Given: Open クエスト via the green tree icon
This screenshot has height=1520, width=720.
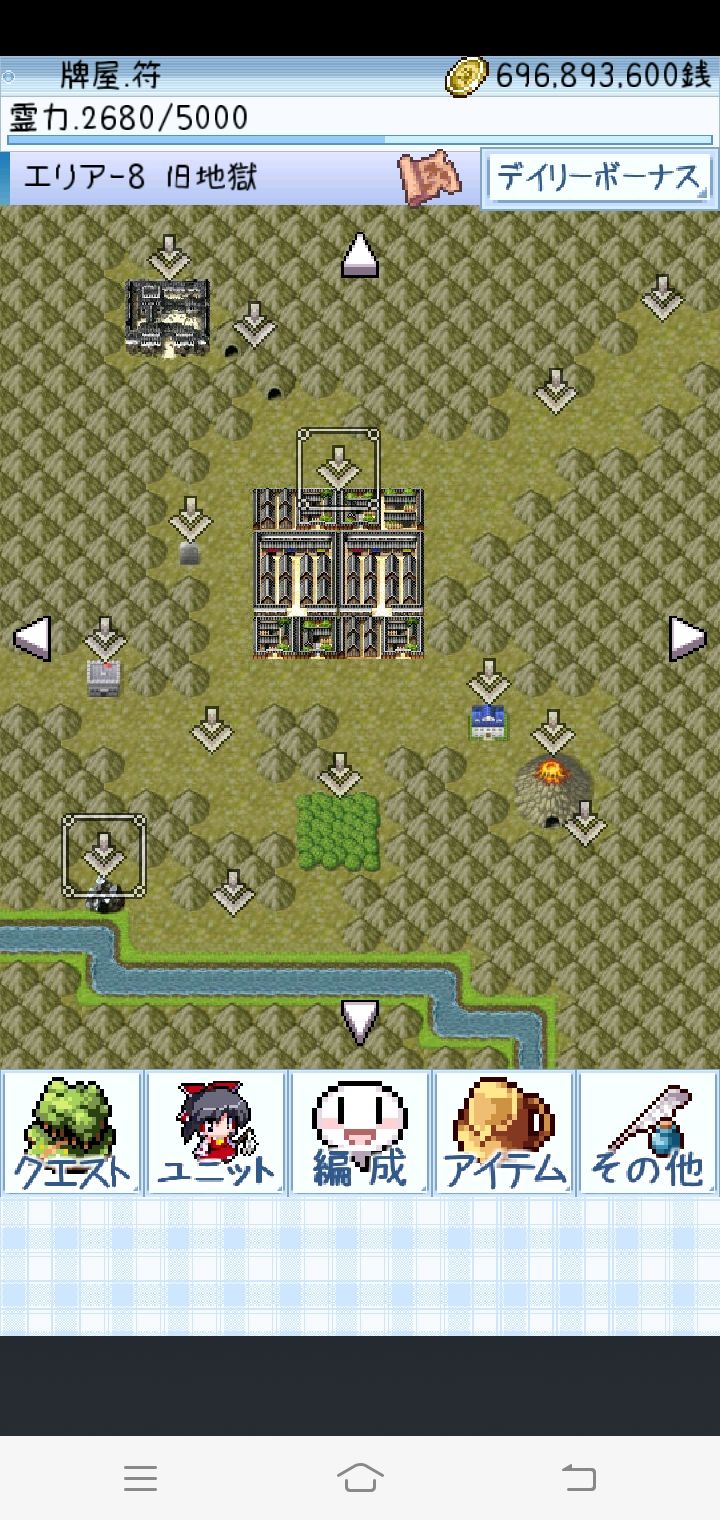Looking at the screenshot, I should pyautogui.click(x=72, y=1130).
